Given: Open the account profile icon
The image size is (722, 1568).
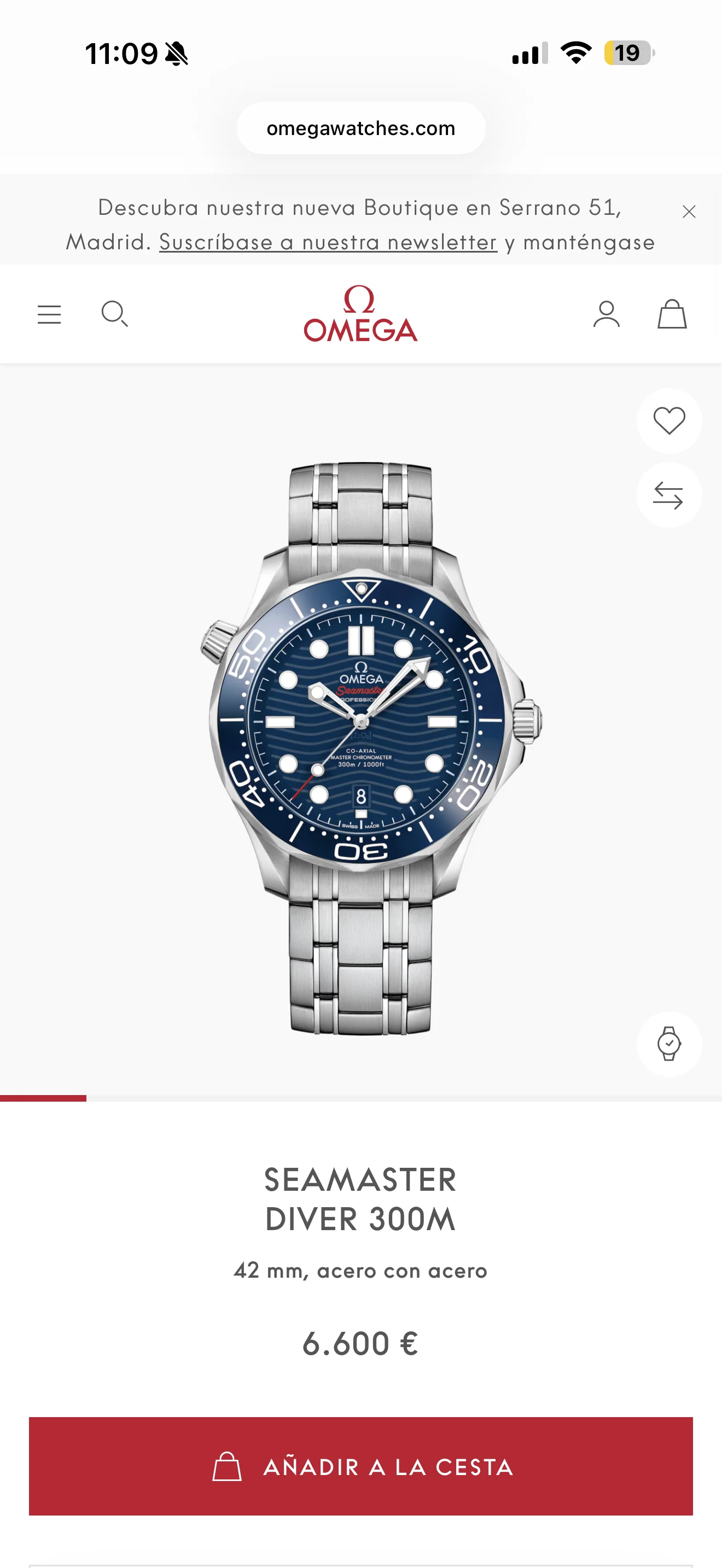Looking at the screenshot, I should (607, 315).
